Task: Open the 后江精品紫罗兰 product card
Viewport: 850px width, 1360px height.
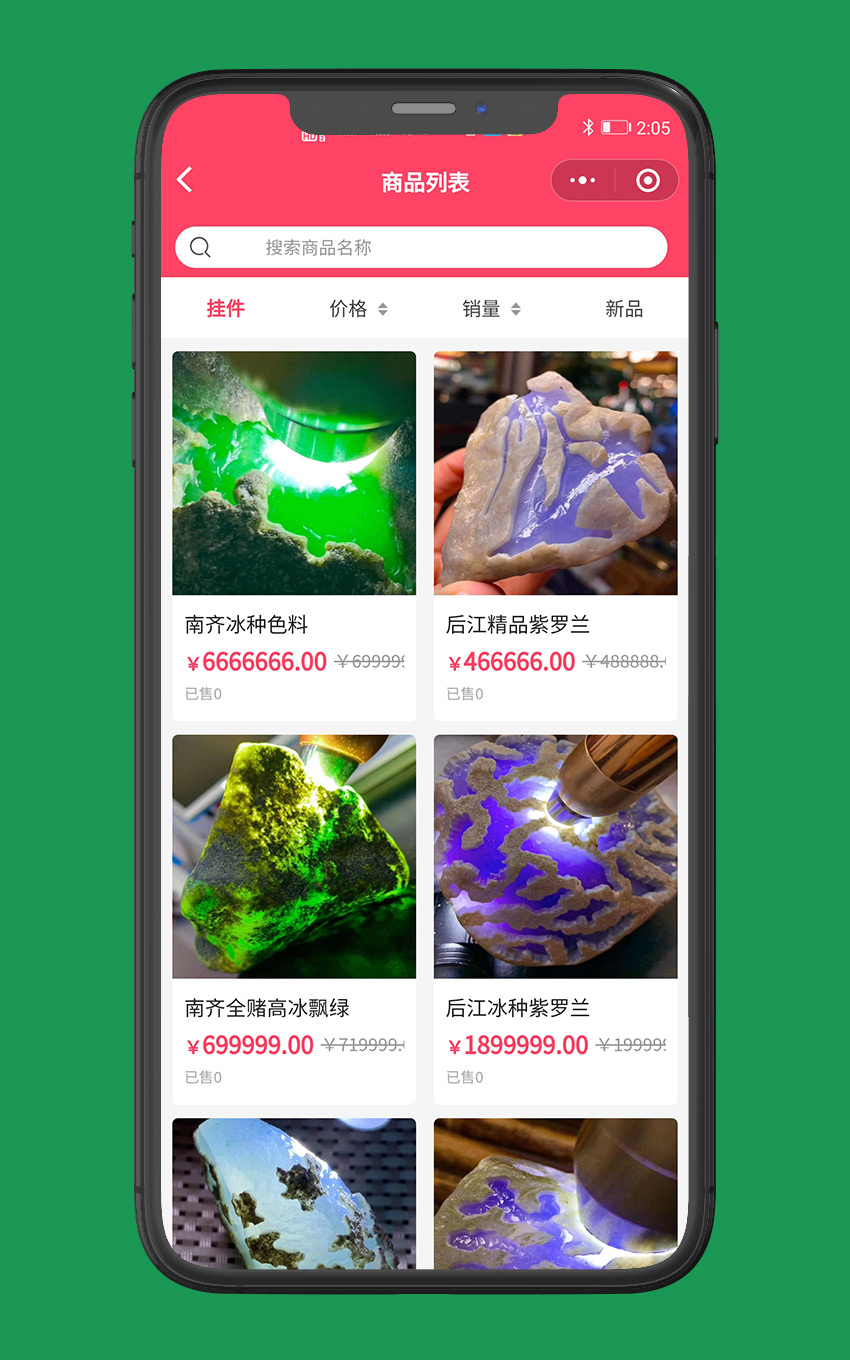Action: [555, 534]
